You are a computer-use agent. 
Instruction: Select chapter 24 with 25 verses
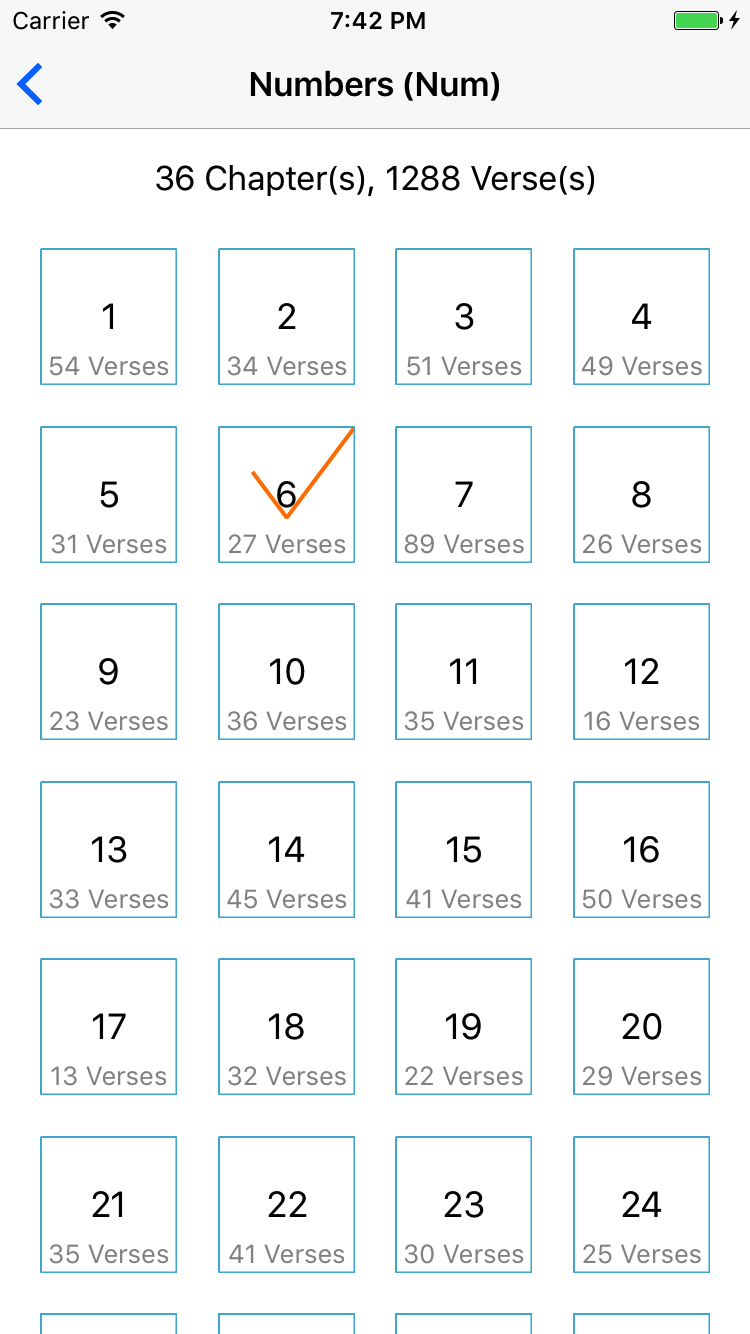[x=641, y=1205]
